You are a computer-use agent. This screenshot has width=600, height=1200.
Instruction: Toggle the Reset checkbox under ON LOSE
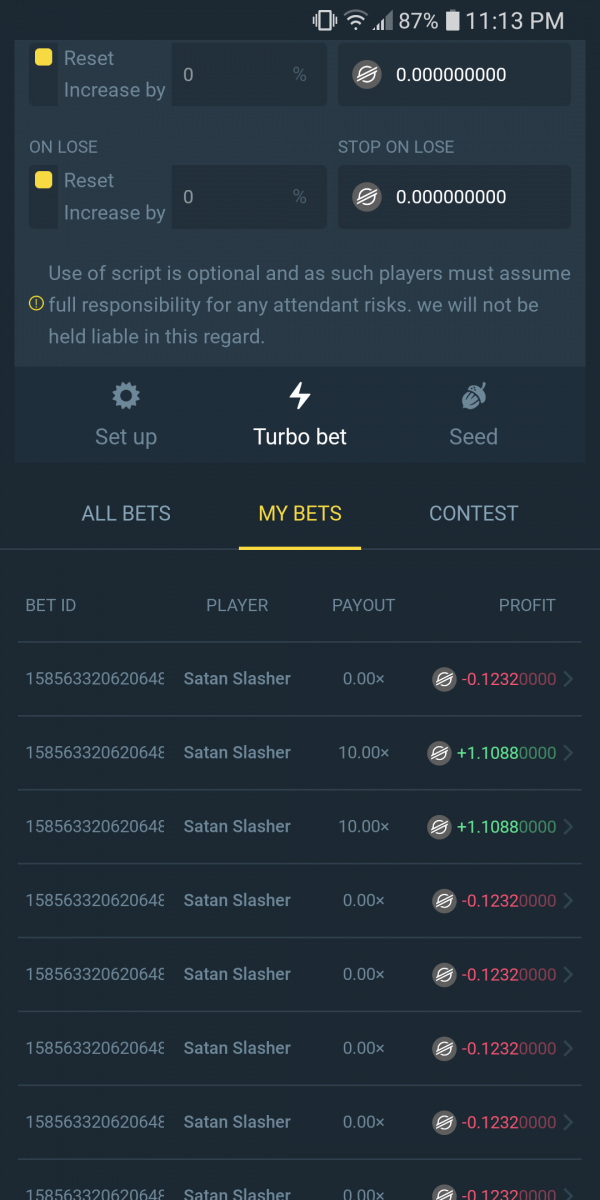tap(44, 181)
